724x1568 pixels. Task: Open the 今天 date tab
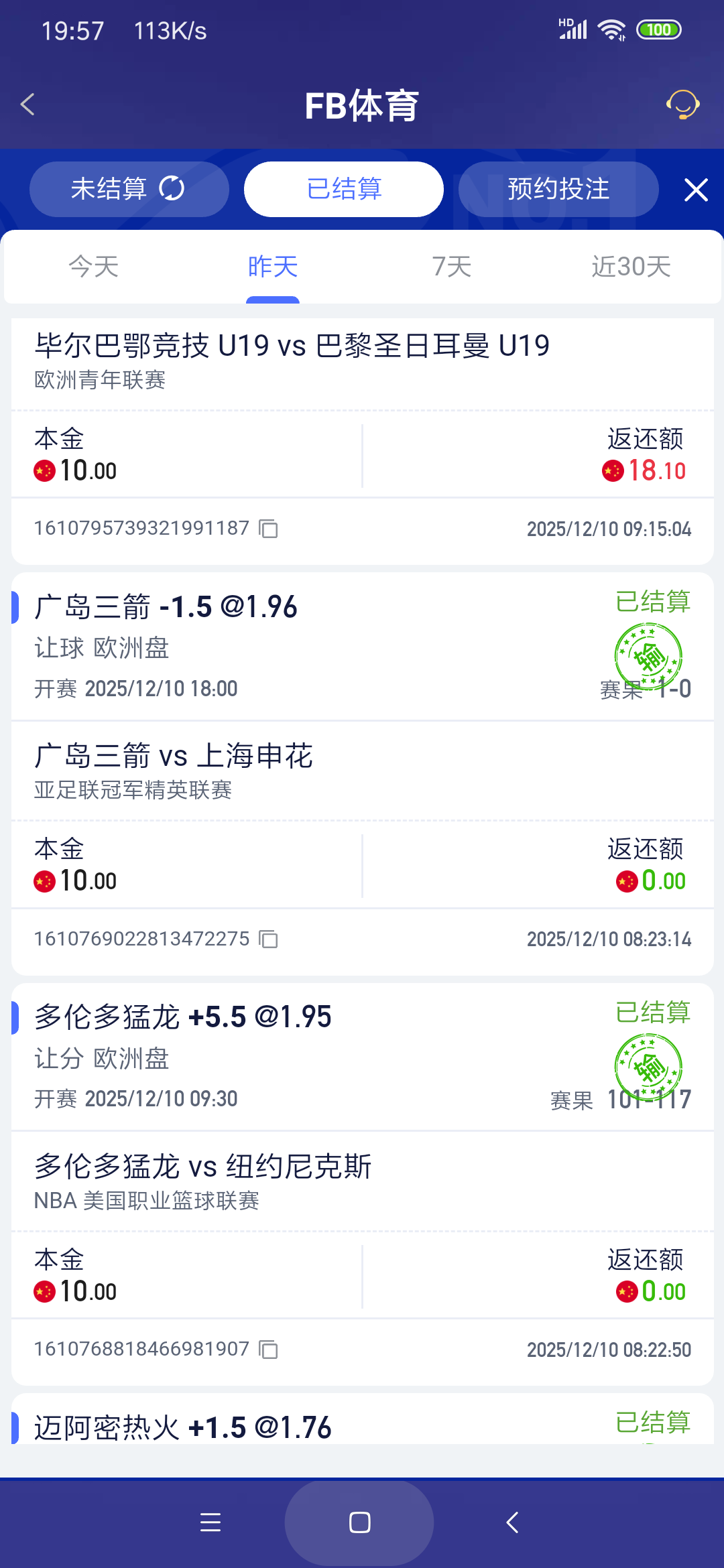click(93, 266)
